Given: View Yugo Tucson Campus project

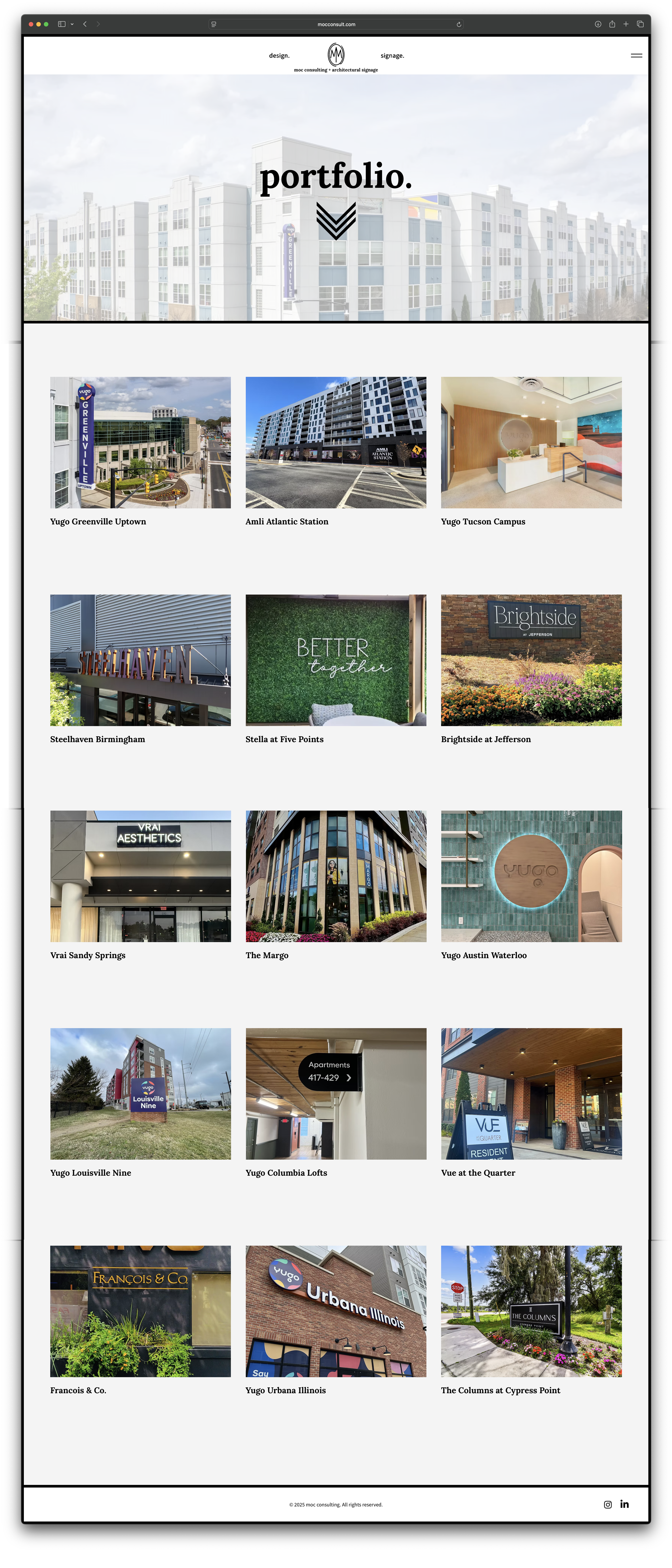Looking at the screenshot, I should tap(531, 442).
